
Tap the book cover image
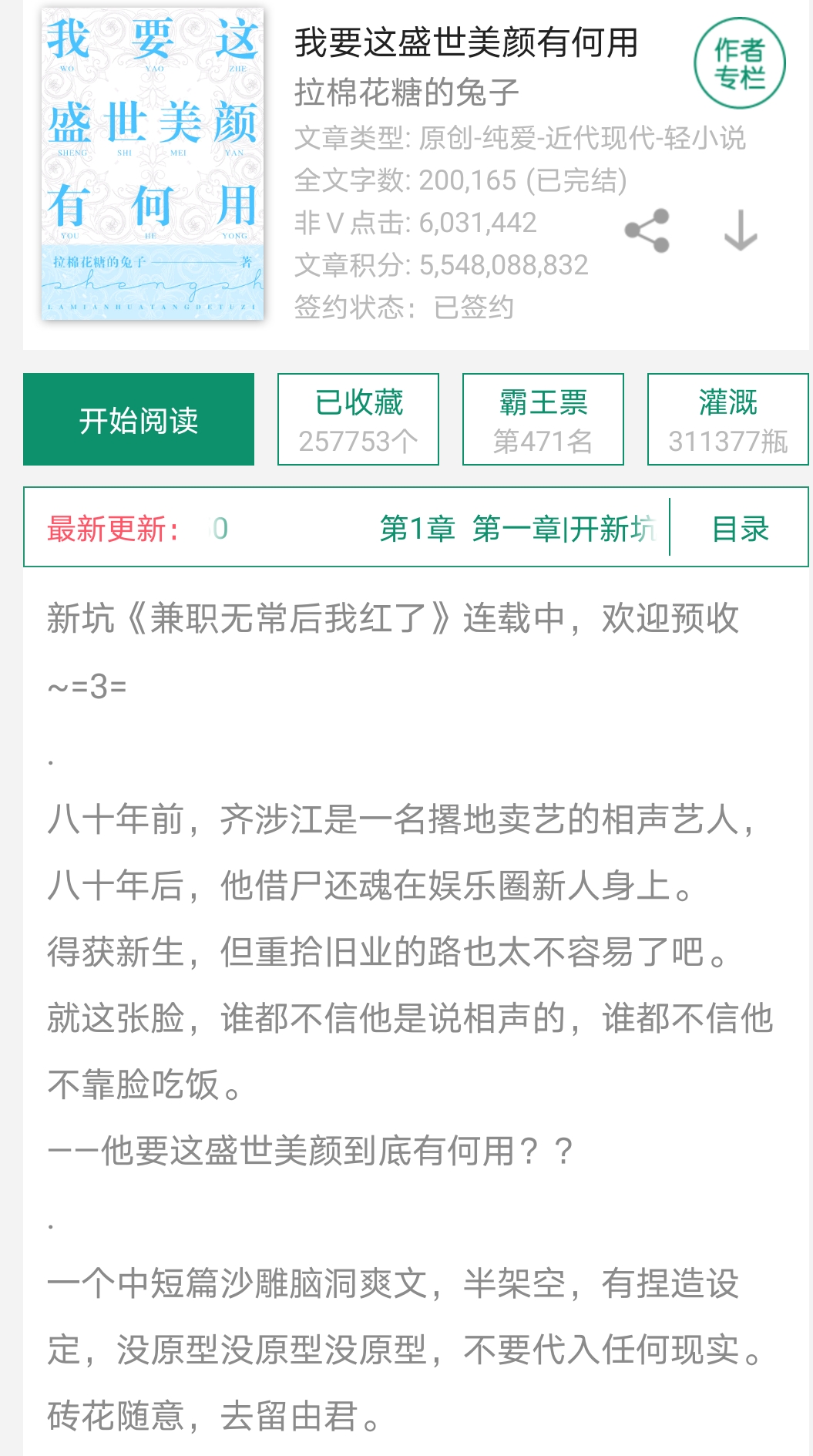click(153, 163)
